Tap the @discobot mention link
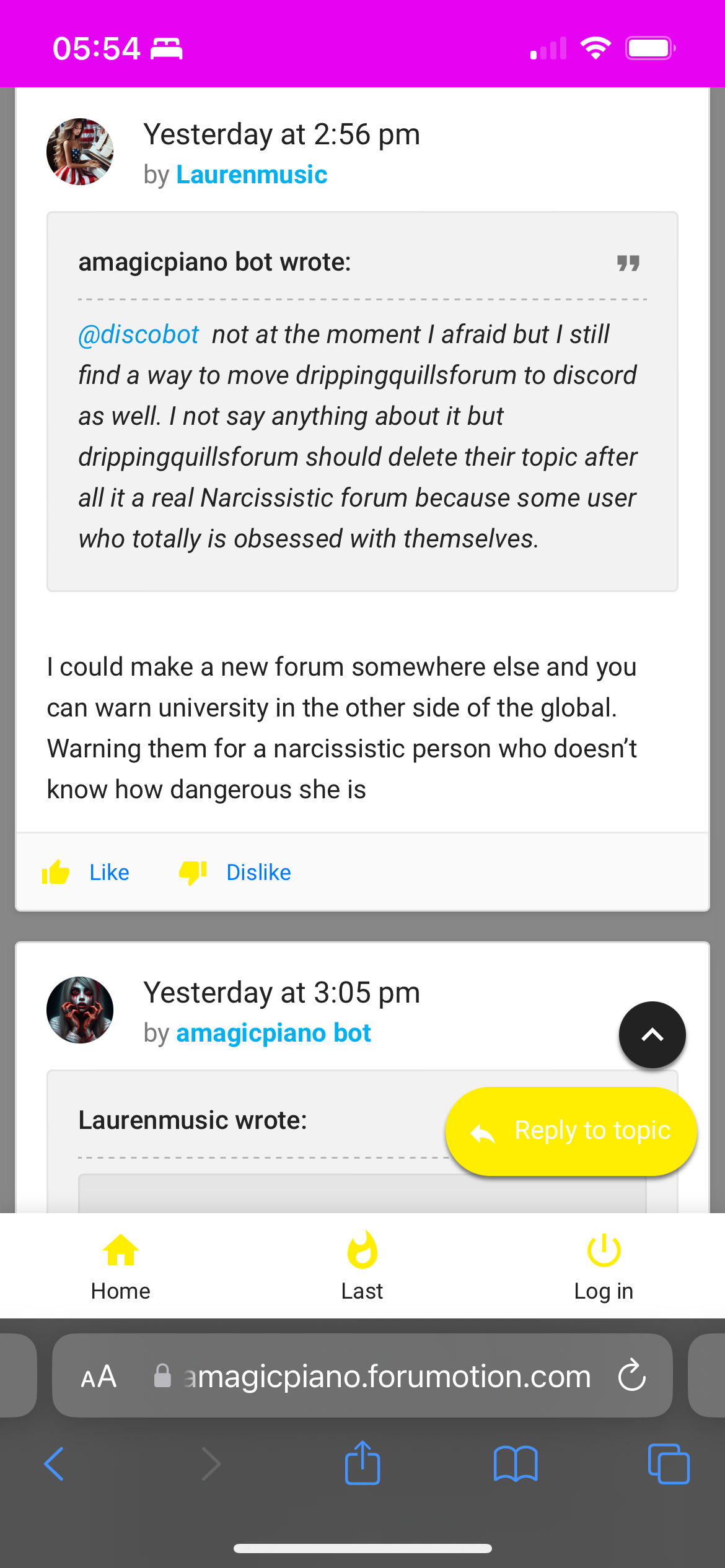The width and height of the screenshot is (725, 1568). coord(138,334)
